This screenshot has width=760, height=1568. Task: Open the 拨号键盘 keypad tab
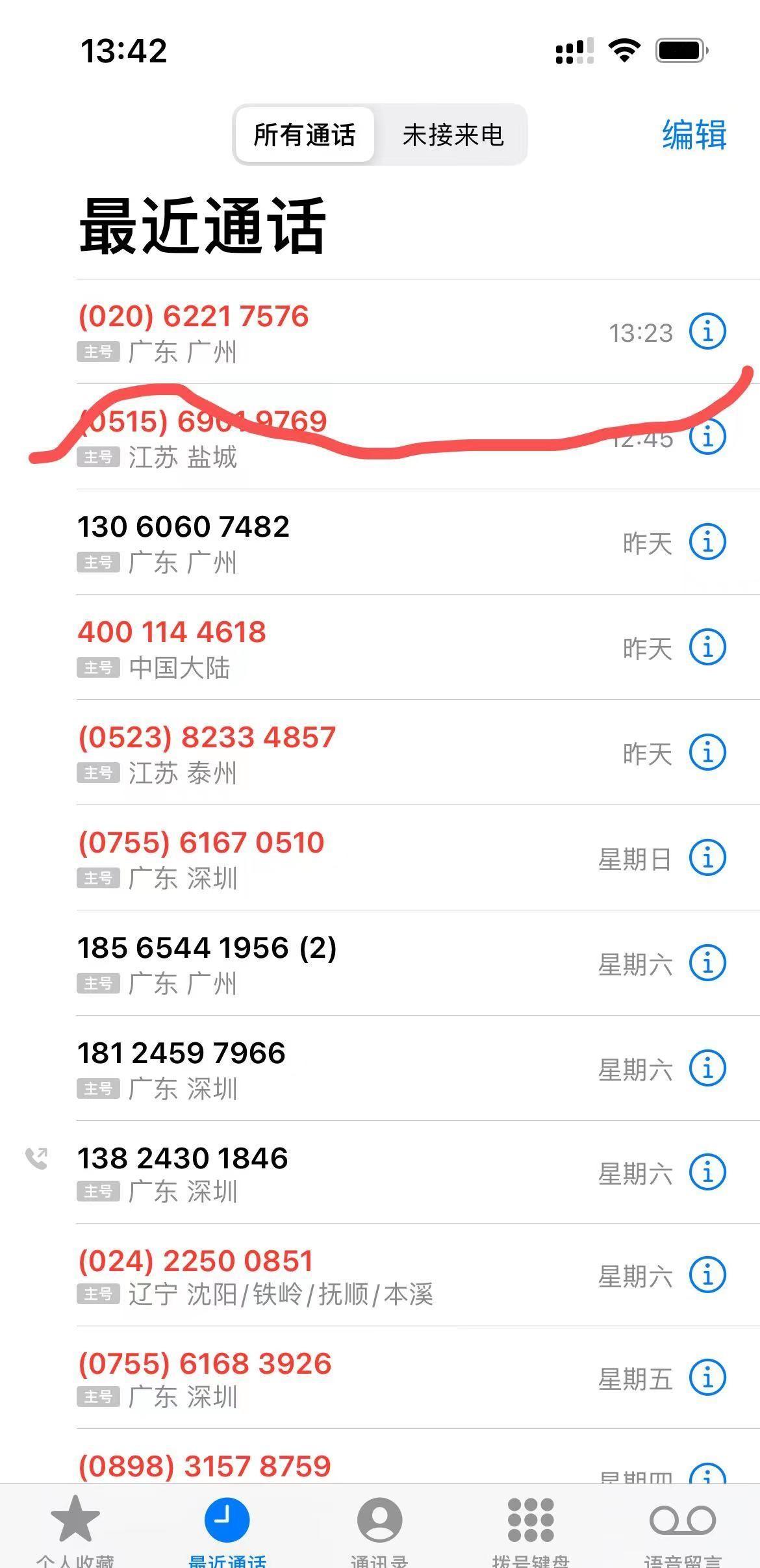pos(531,1527)
